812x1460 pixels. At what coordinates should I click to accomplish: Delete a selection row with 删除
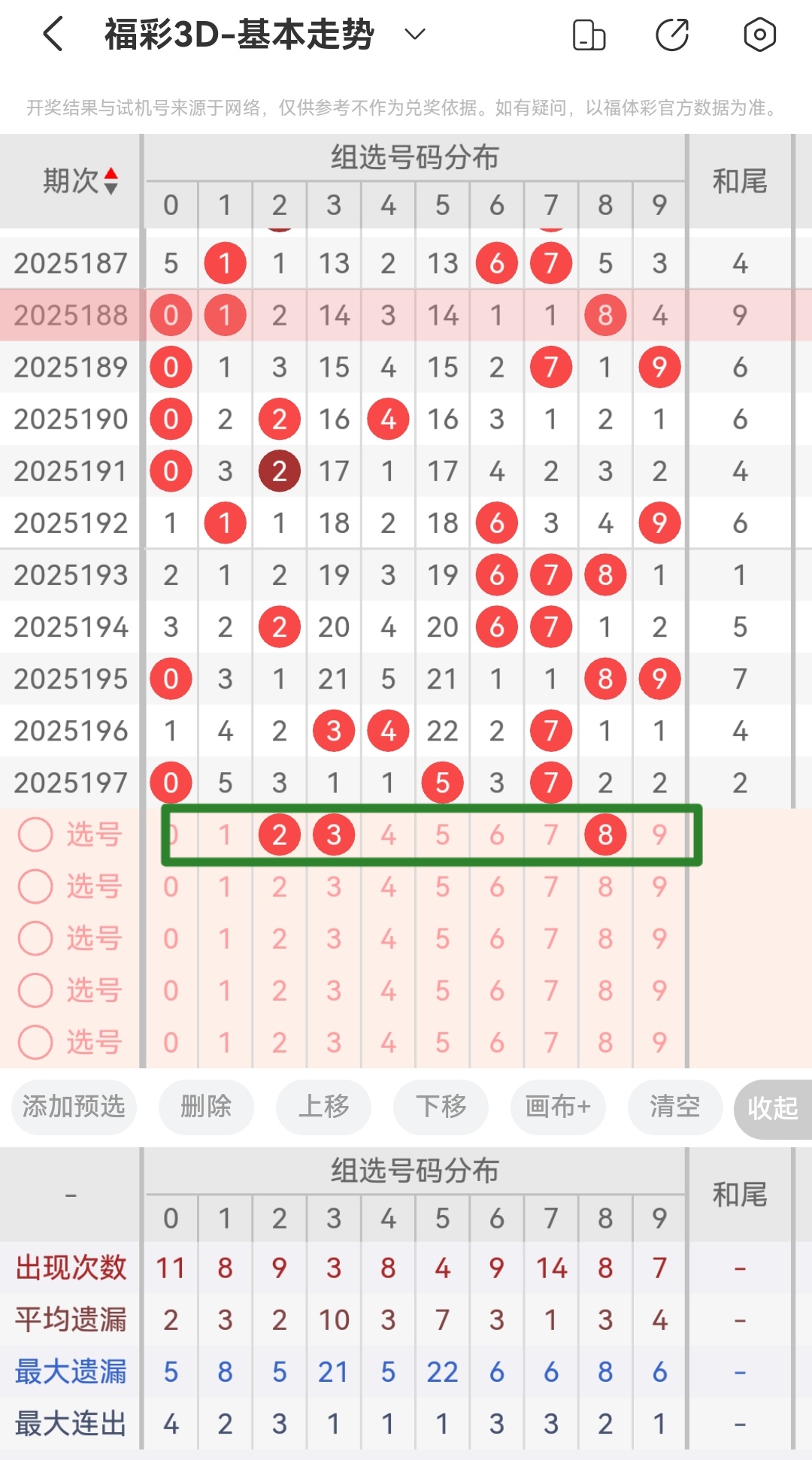point(206,1107)
